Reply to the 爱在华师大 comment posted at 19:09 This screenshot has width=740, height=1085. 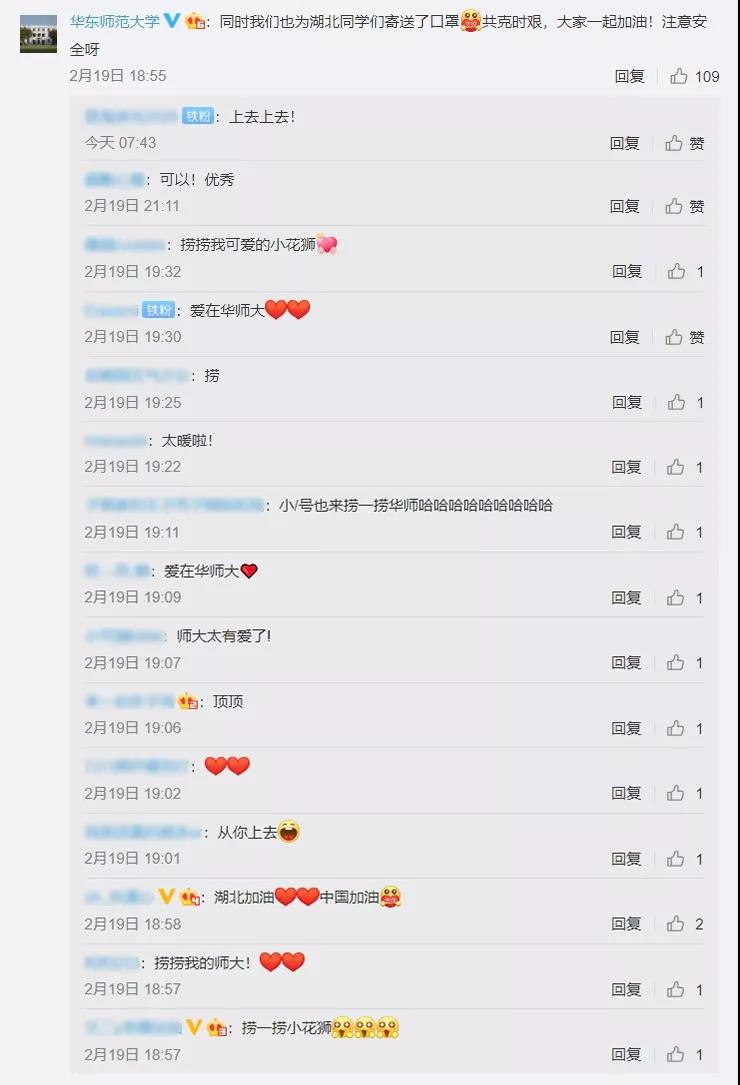coord(627,597)
